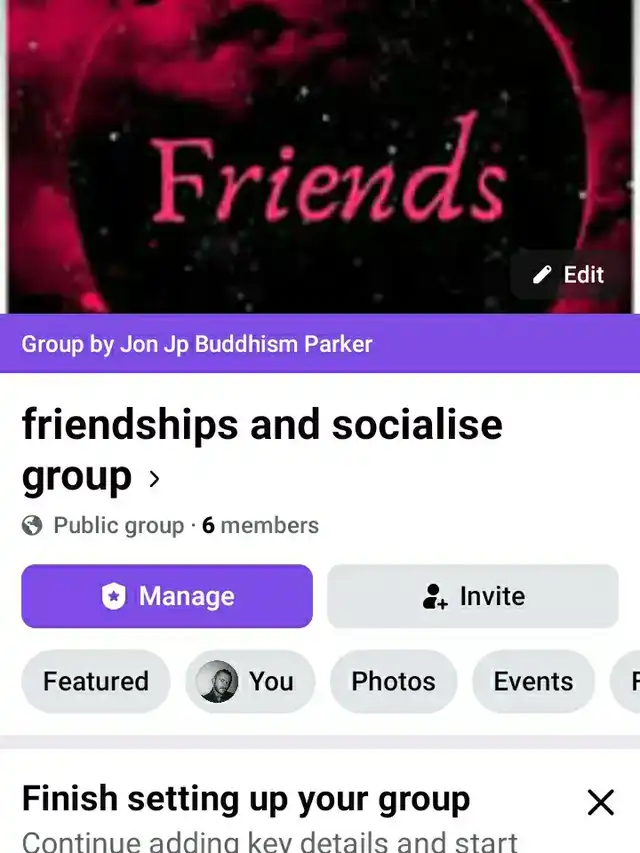
Task: Open the You chip
Action: tap(250, 682)
